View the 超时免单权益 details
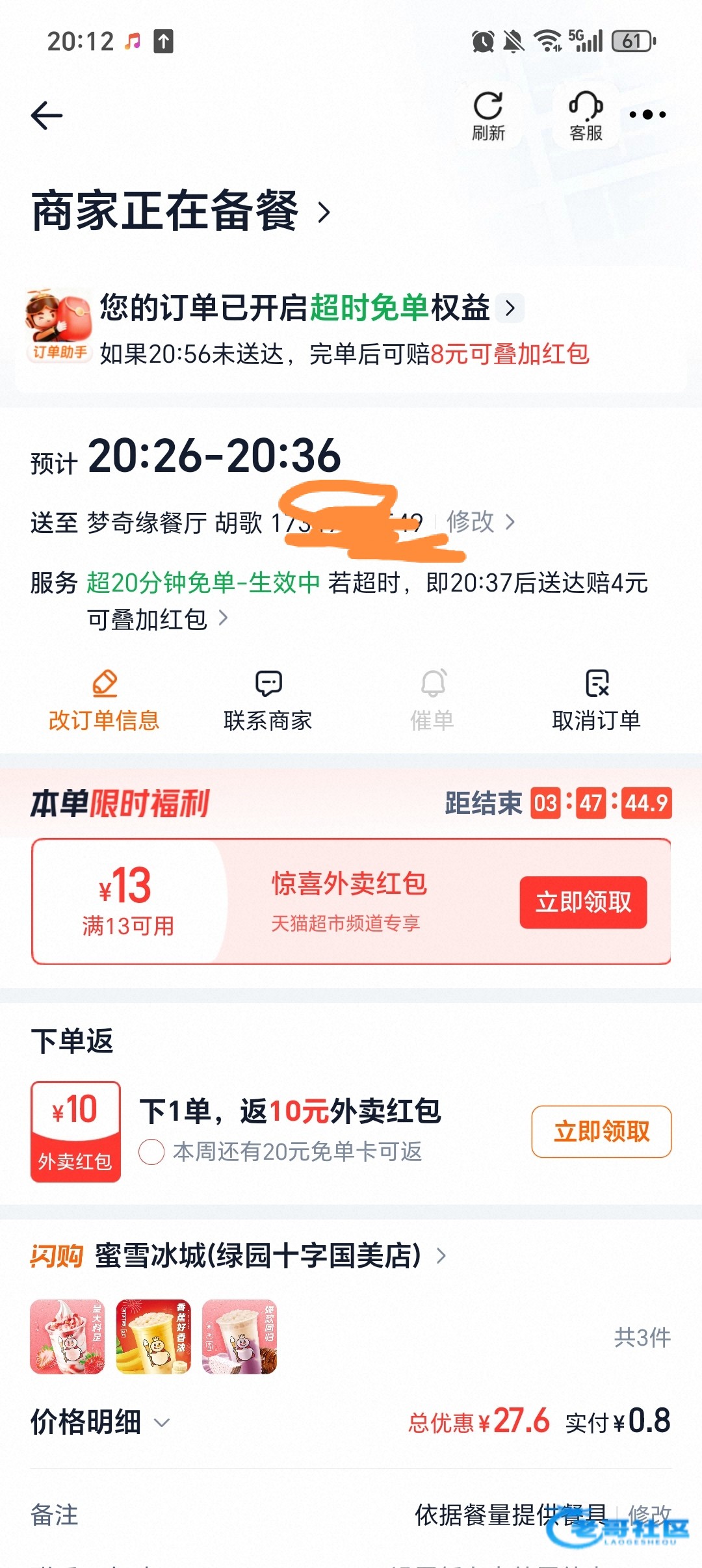702x1568 pixels. (510, 307)
